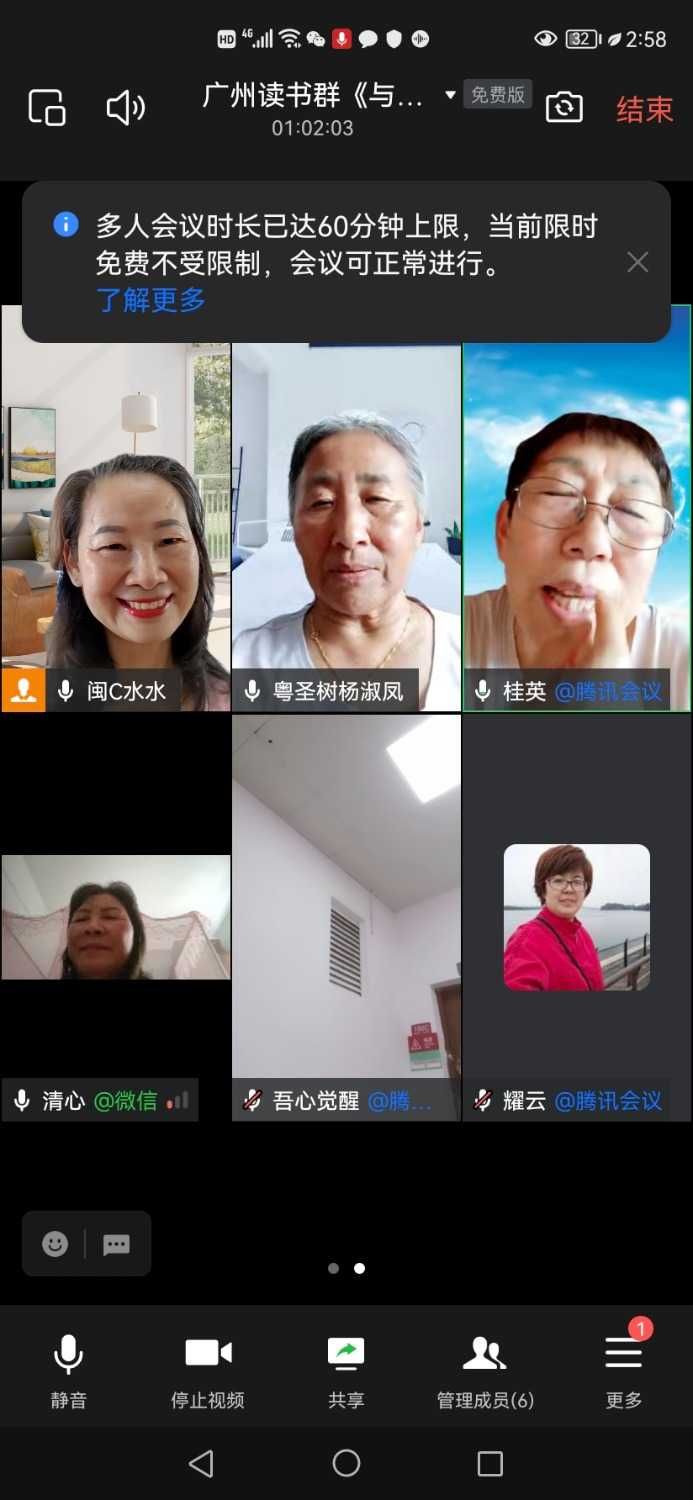
Task: Select 耀云's participant tile
Action: [x=577, y=917]
